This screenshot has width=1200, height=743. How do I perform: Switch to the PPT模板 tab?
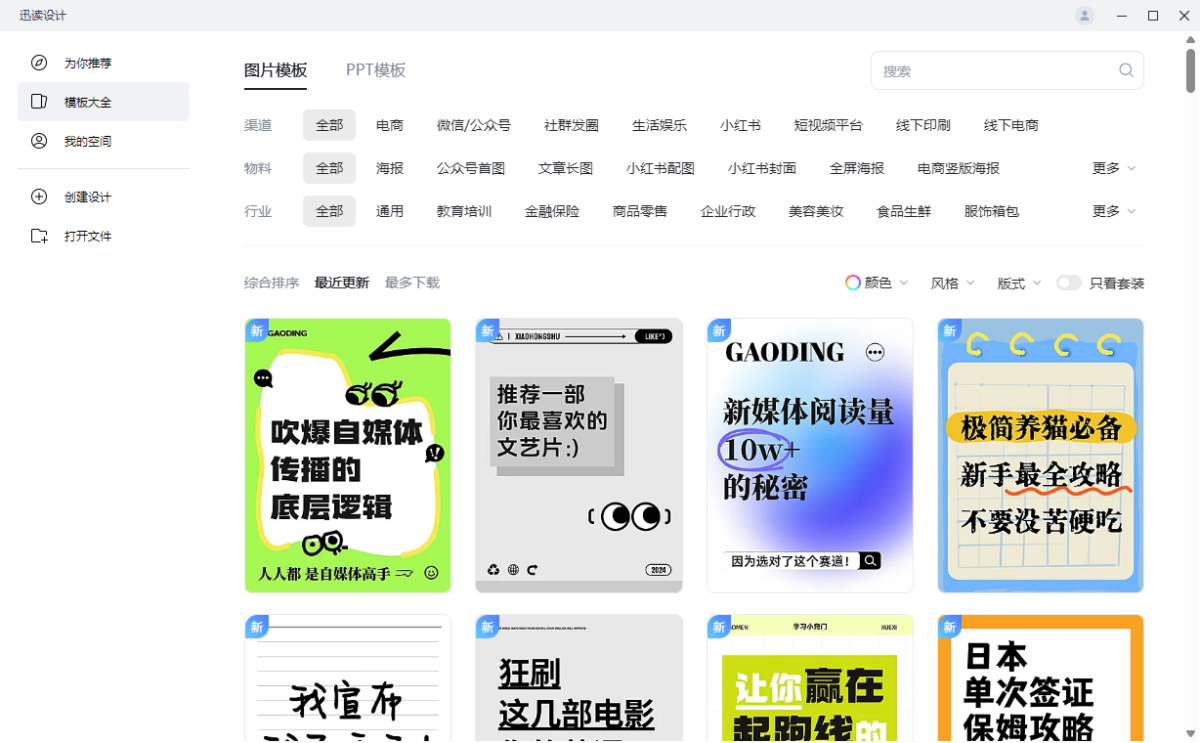pos(375,70)
